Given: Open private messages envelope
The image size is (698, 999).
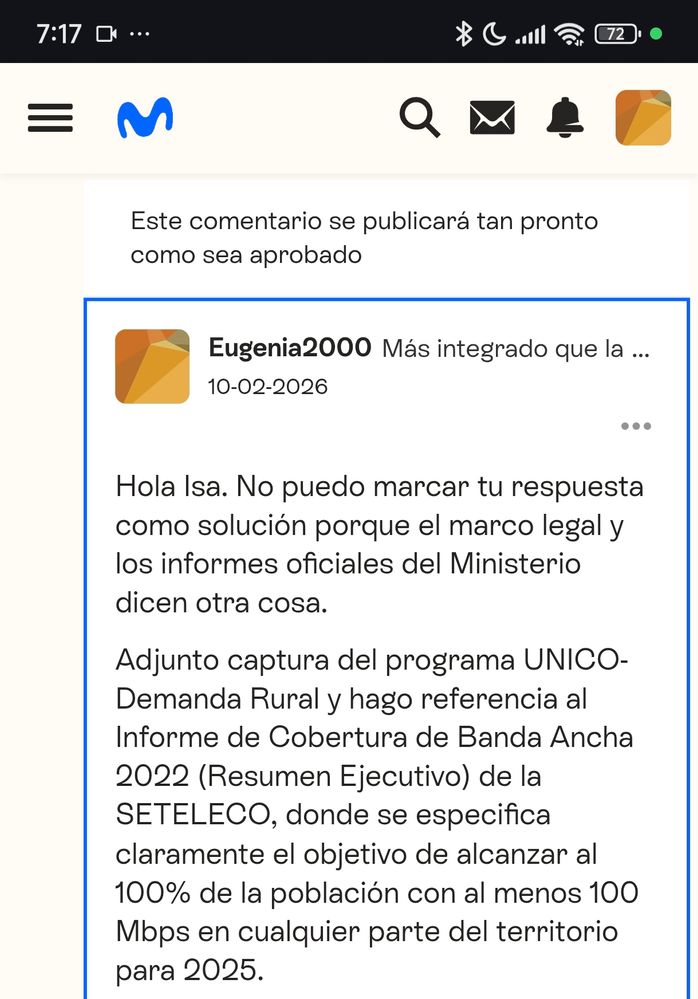Looking at the screenshot, I should (x=492, y=118).
